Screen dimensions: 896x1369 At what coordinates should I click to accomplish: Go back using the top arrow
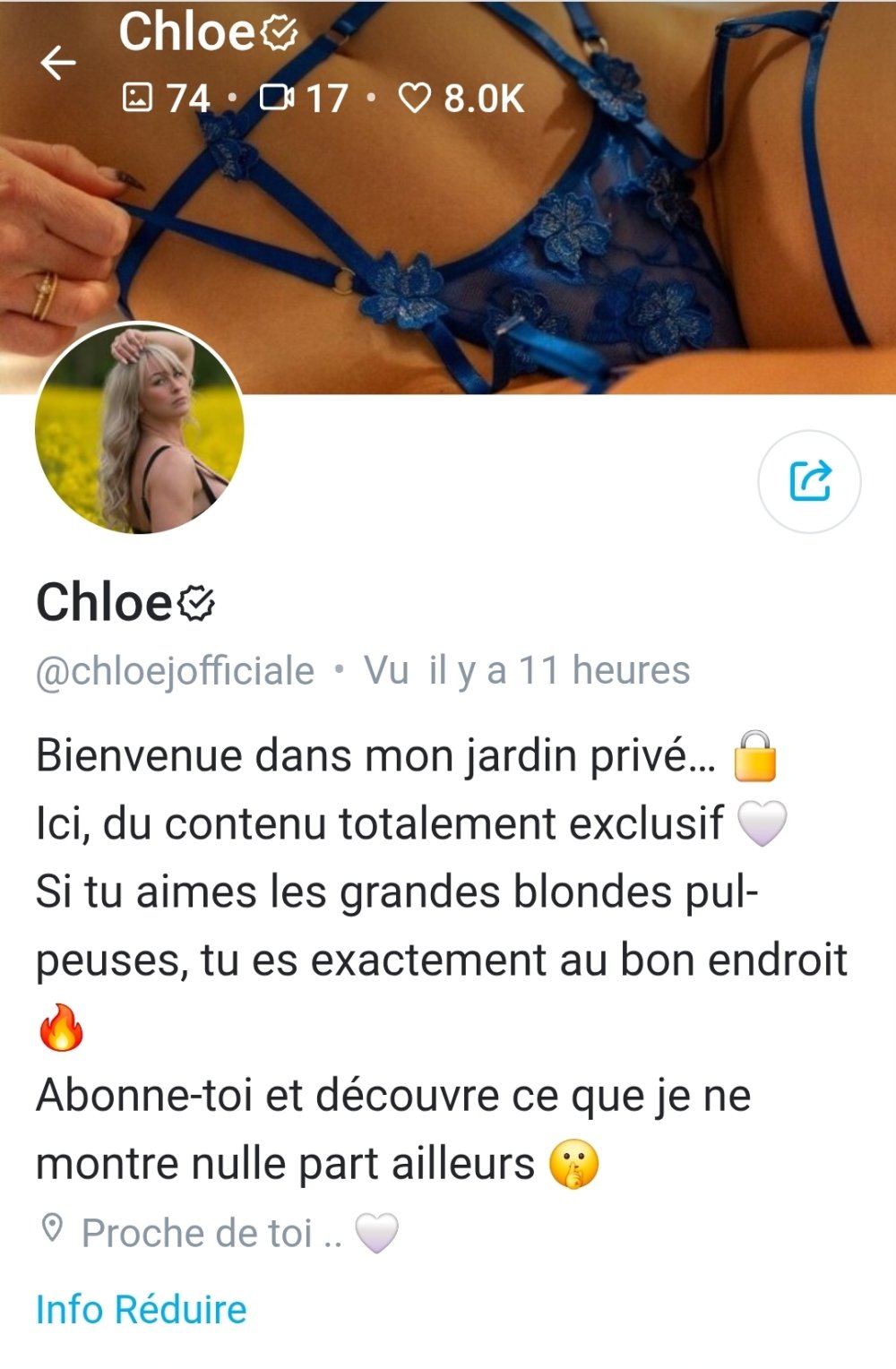58,63
